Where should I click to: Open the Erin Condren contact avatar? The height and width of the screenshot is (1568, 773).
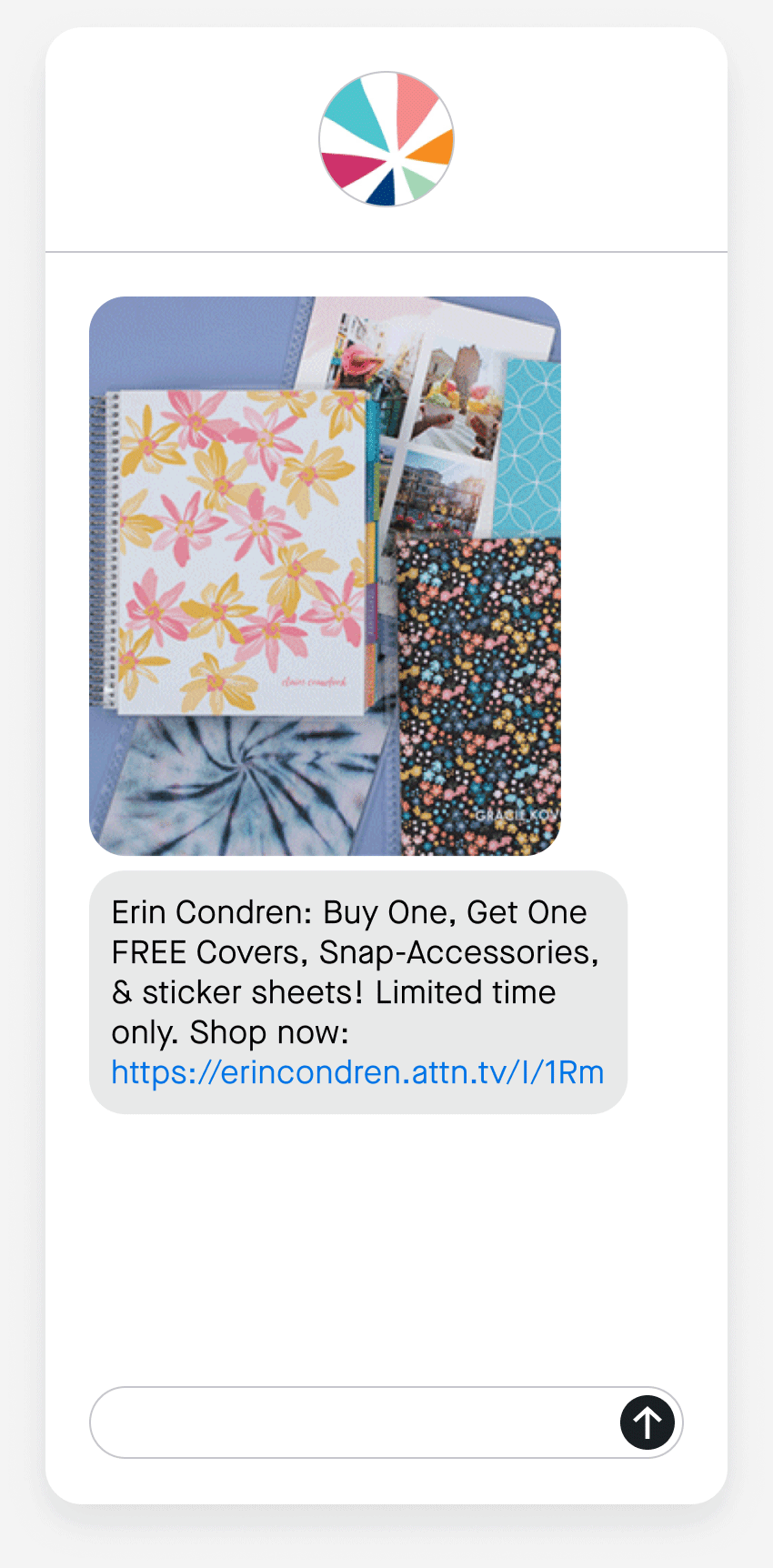[x=386, y=139]
